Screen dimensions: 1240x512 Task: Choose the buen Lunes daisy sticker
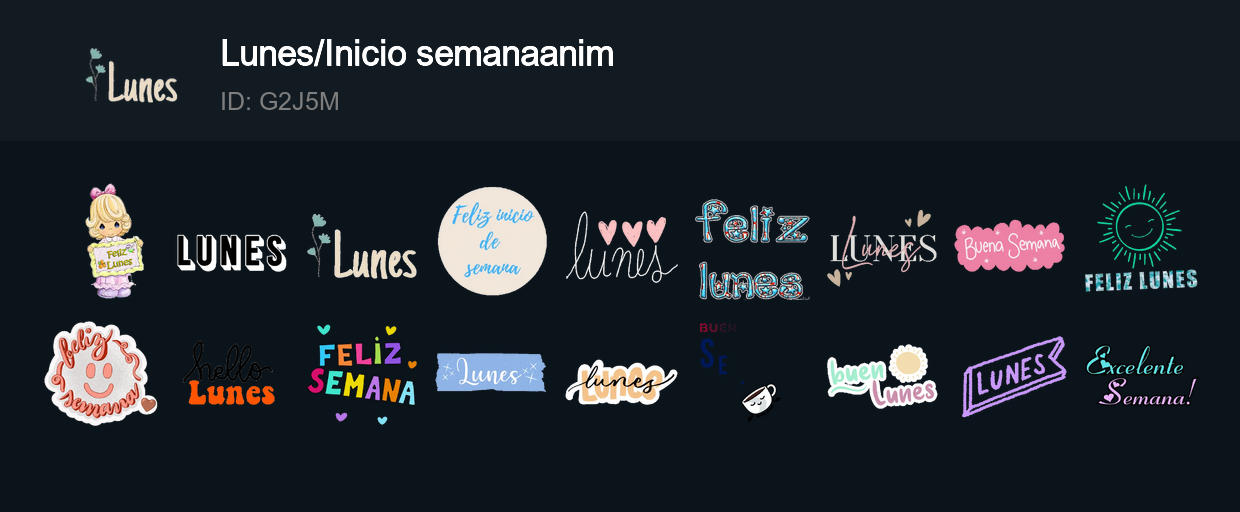881,376
